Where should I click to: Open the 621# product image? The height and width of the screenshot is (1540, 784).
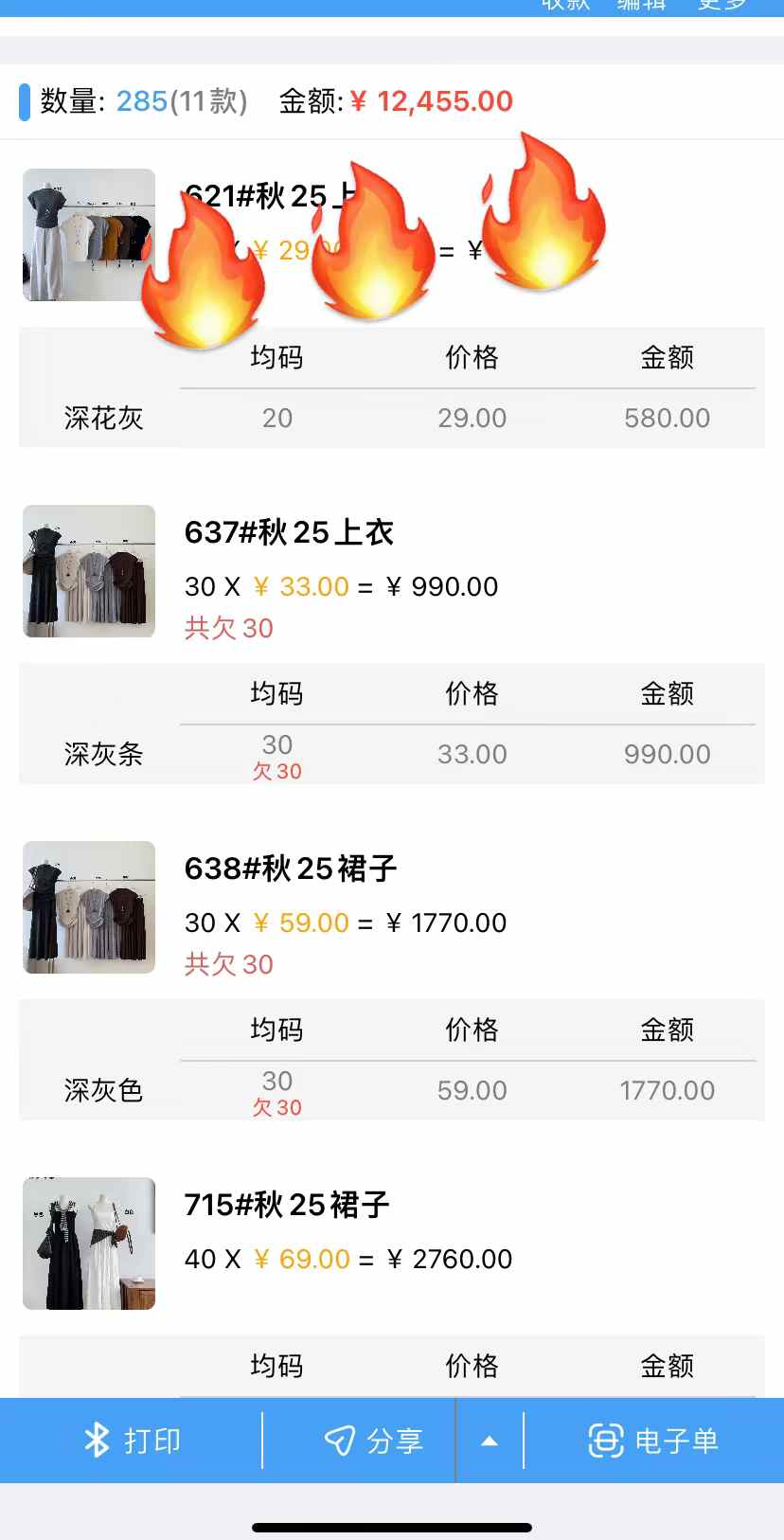pos(88,235)
